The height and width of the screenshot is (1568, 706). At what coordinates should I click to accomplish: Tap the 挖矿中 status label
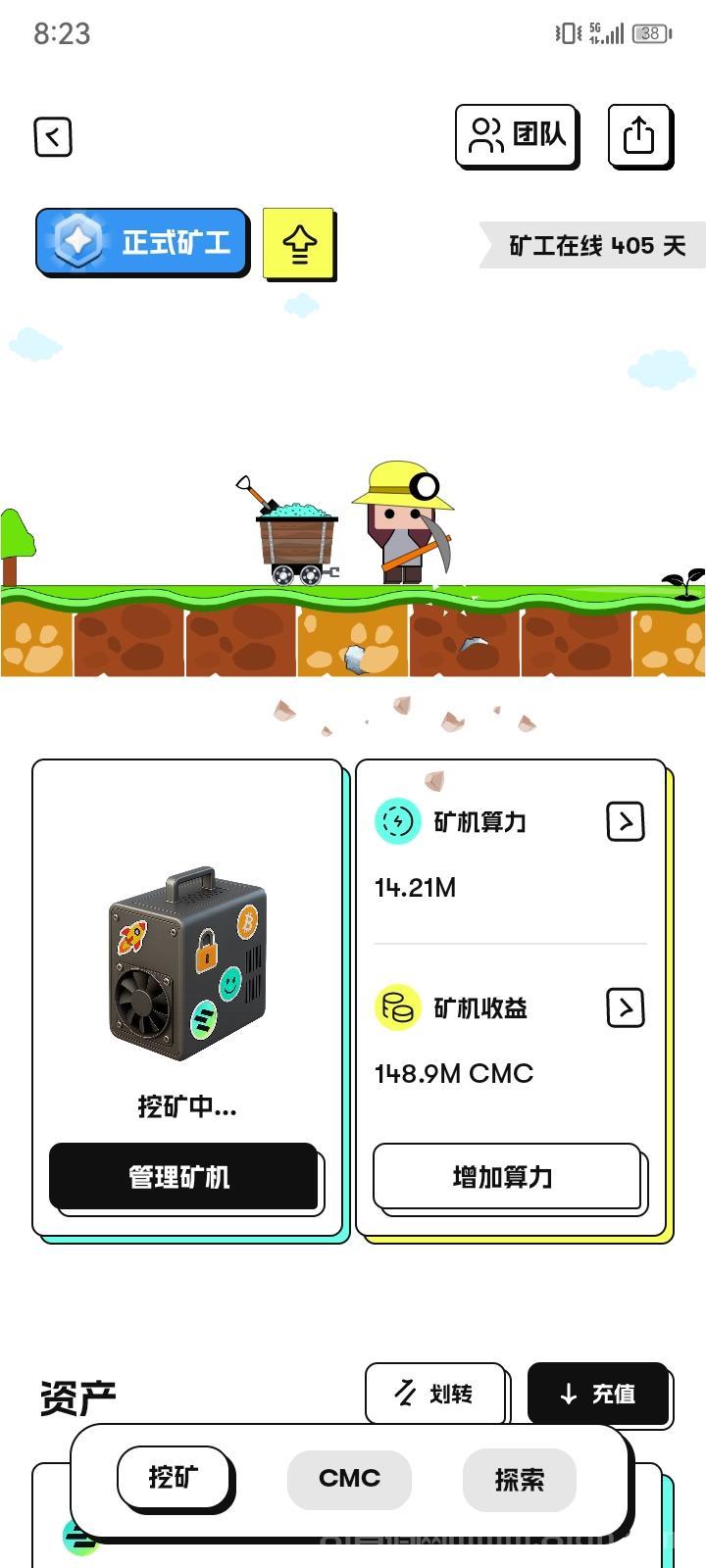click(x=186, y=1107)
